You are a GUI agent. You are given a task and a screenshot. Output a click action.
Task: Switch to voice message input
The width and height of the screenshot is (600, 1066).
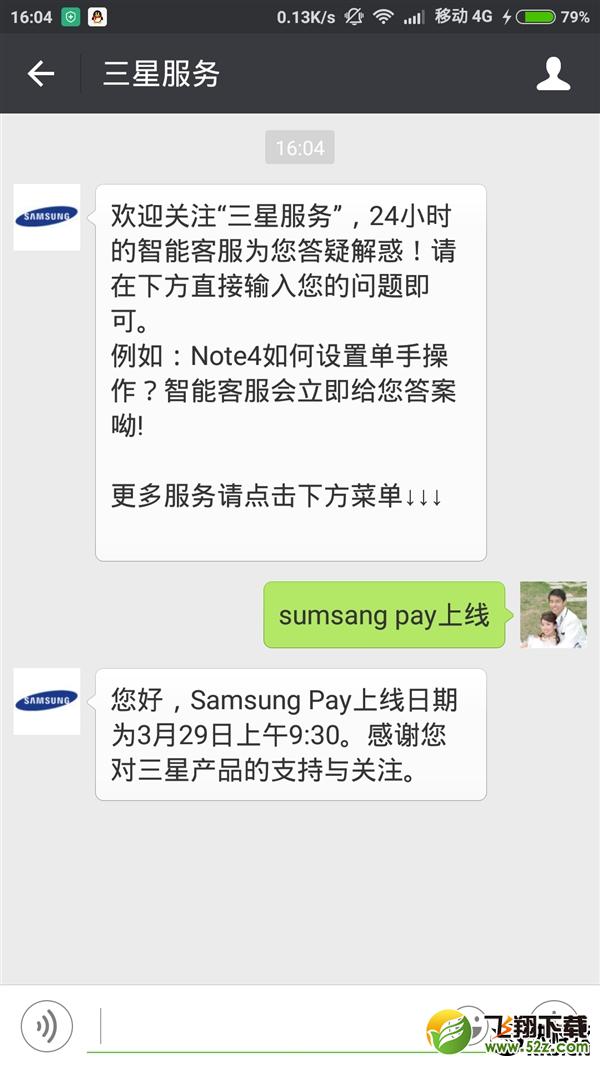point(47,1026)
